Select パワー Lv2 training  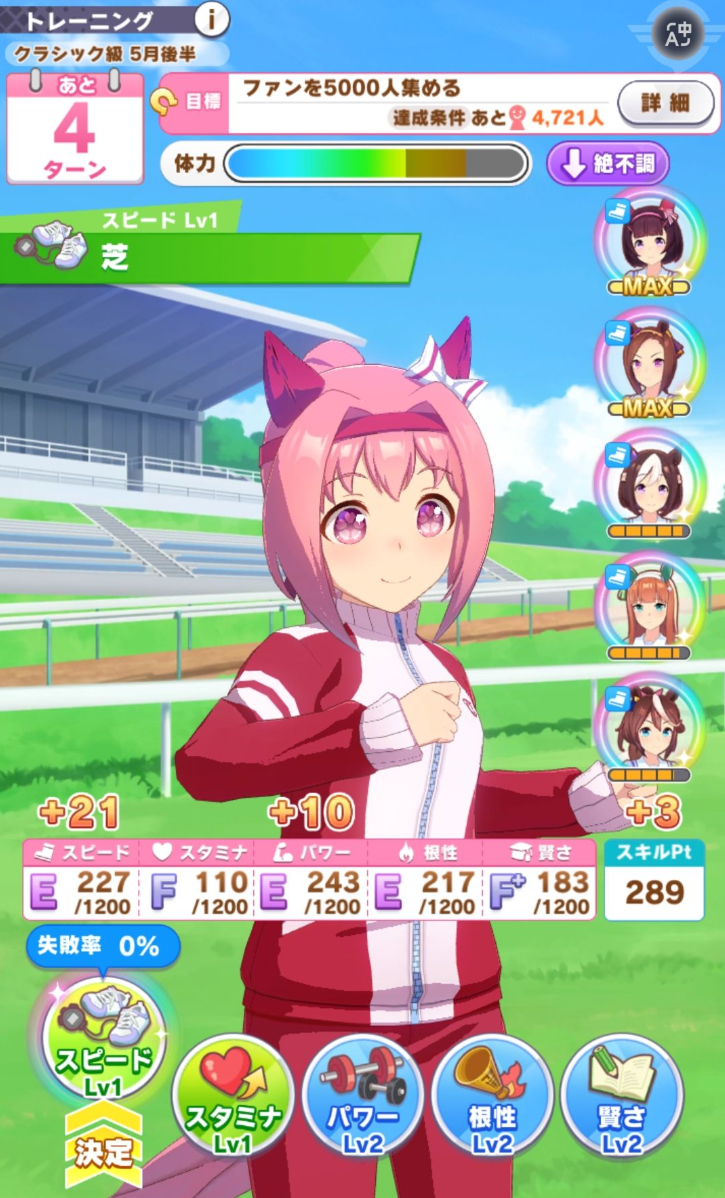pyautogui.click(x=363, y=1094)
